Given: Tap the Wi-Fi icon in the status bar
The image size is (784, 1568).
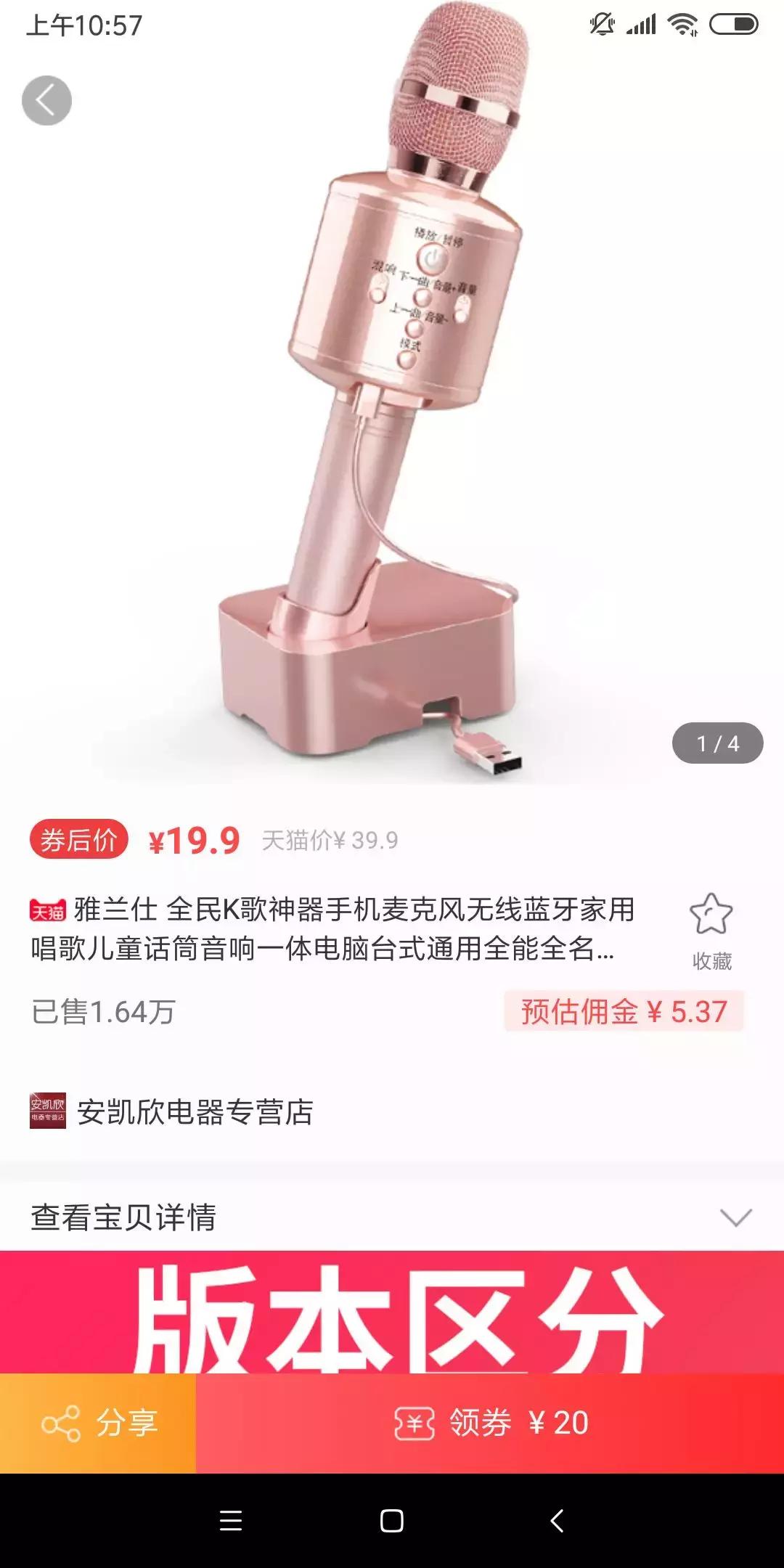Looking at the screenshot, I should click(x=683, y=23).
